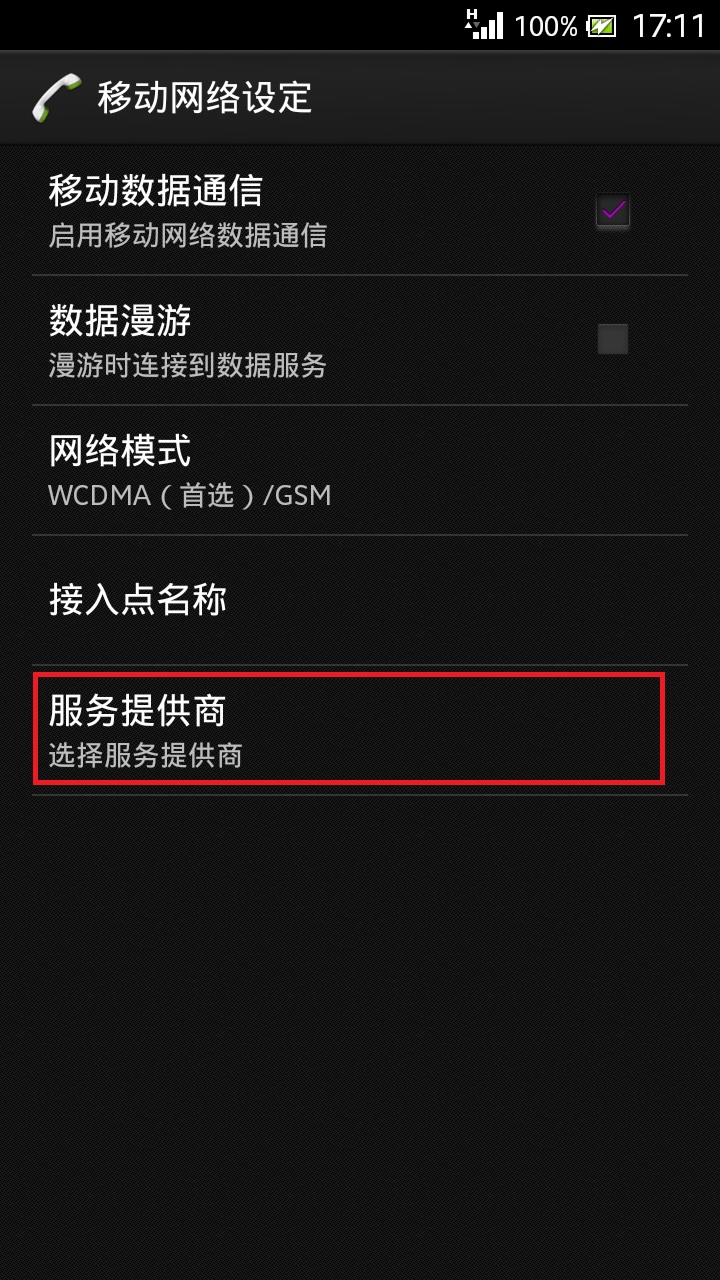This screenshot has width=720, height=1280.
Task: Enable the 数据漫游 checkbox
Action: [612, 340]
